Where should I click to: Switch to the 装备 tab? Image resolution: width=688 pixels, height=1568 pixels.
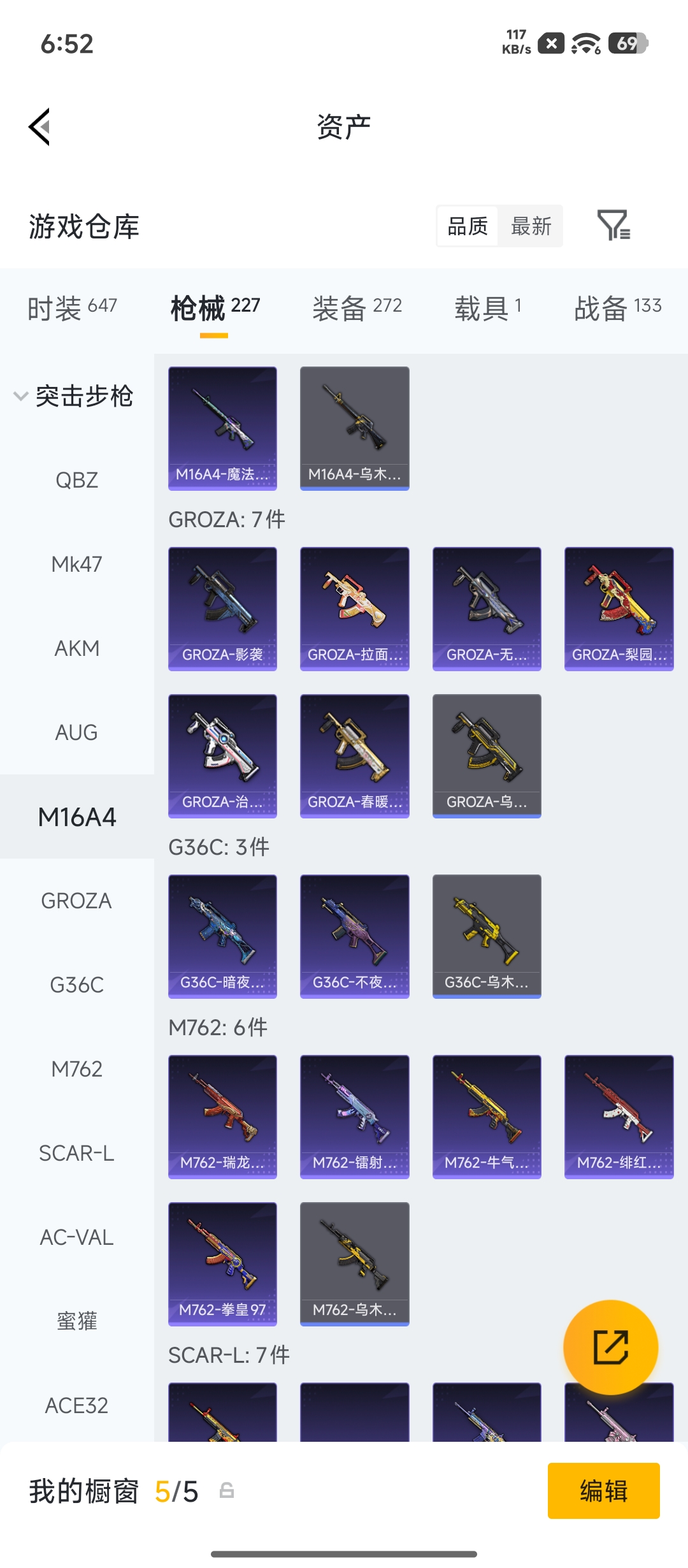click(357, 309)
